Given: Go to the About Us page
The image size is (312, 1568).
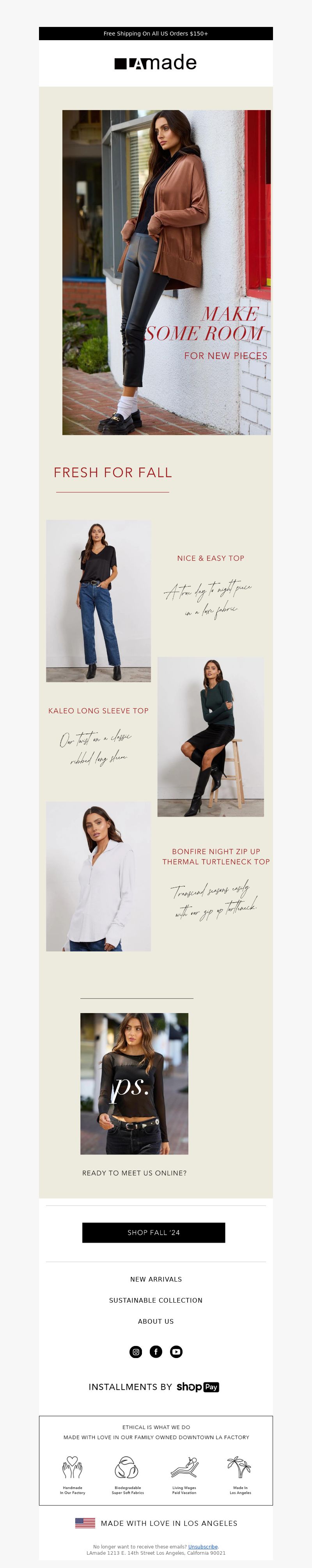Looking at the screenshot, I should (156, 1321).
